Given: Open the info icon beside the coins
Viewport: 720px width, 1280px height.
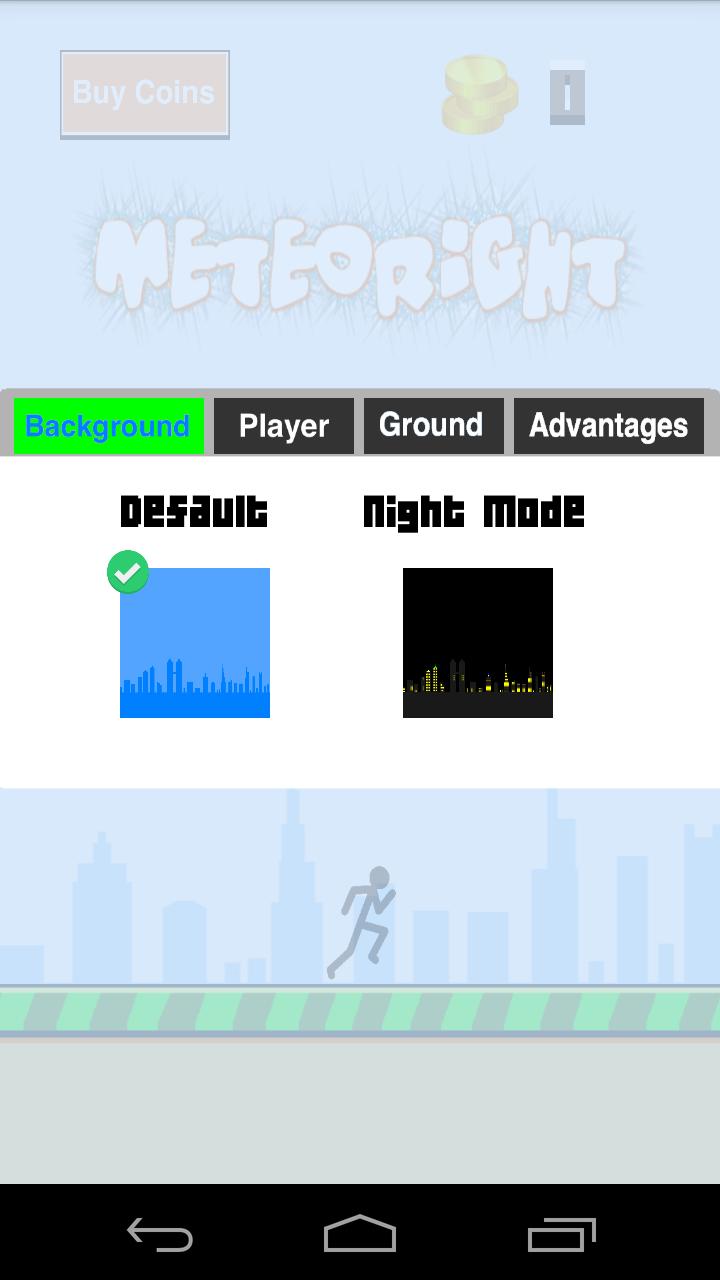Looking at the screenshot, I should [567, 95].
